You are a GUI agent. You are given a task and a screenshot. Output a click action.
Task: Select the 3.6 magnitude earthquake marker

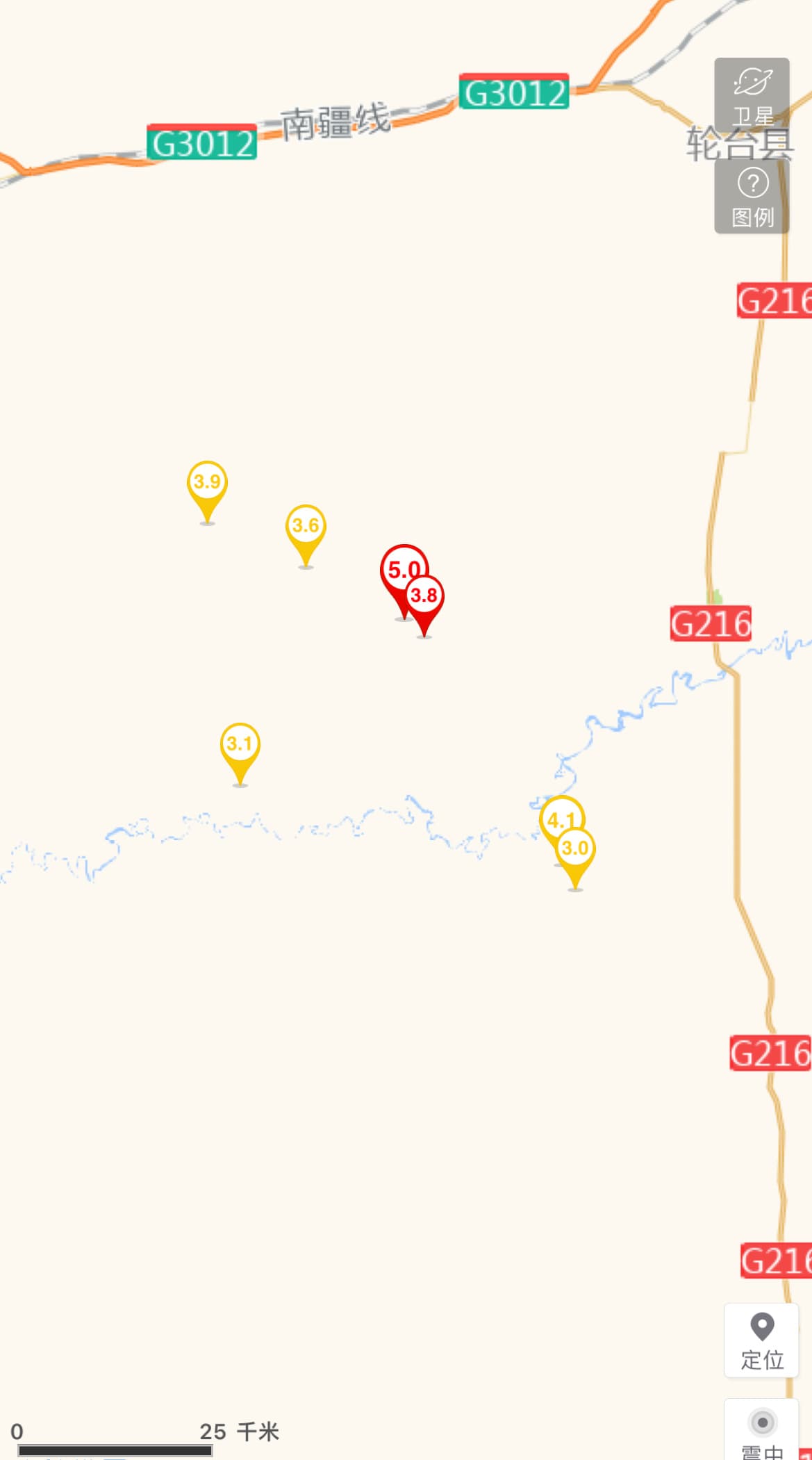306,525
